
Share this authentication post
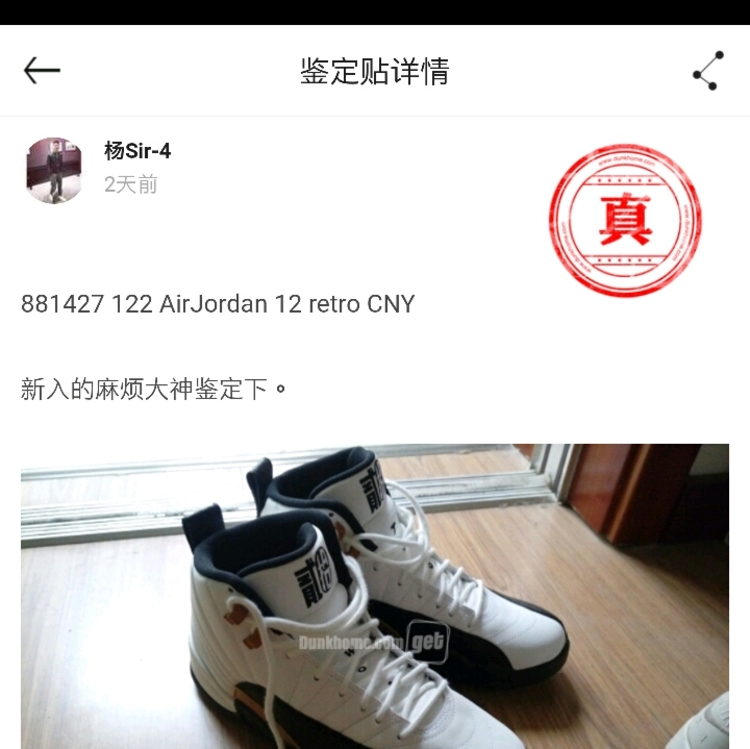tap(708, 71)
